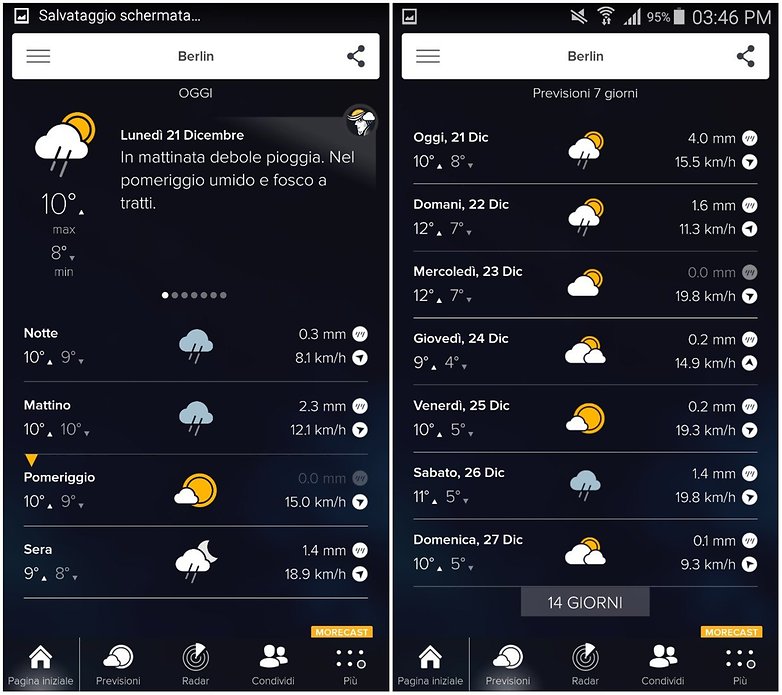This screenshot has width=782, height=695.
Task: Open the Notte forecast row
Action: 195,345
